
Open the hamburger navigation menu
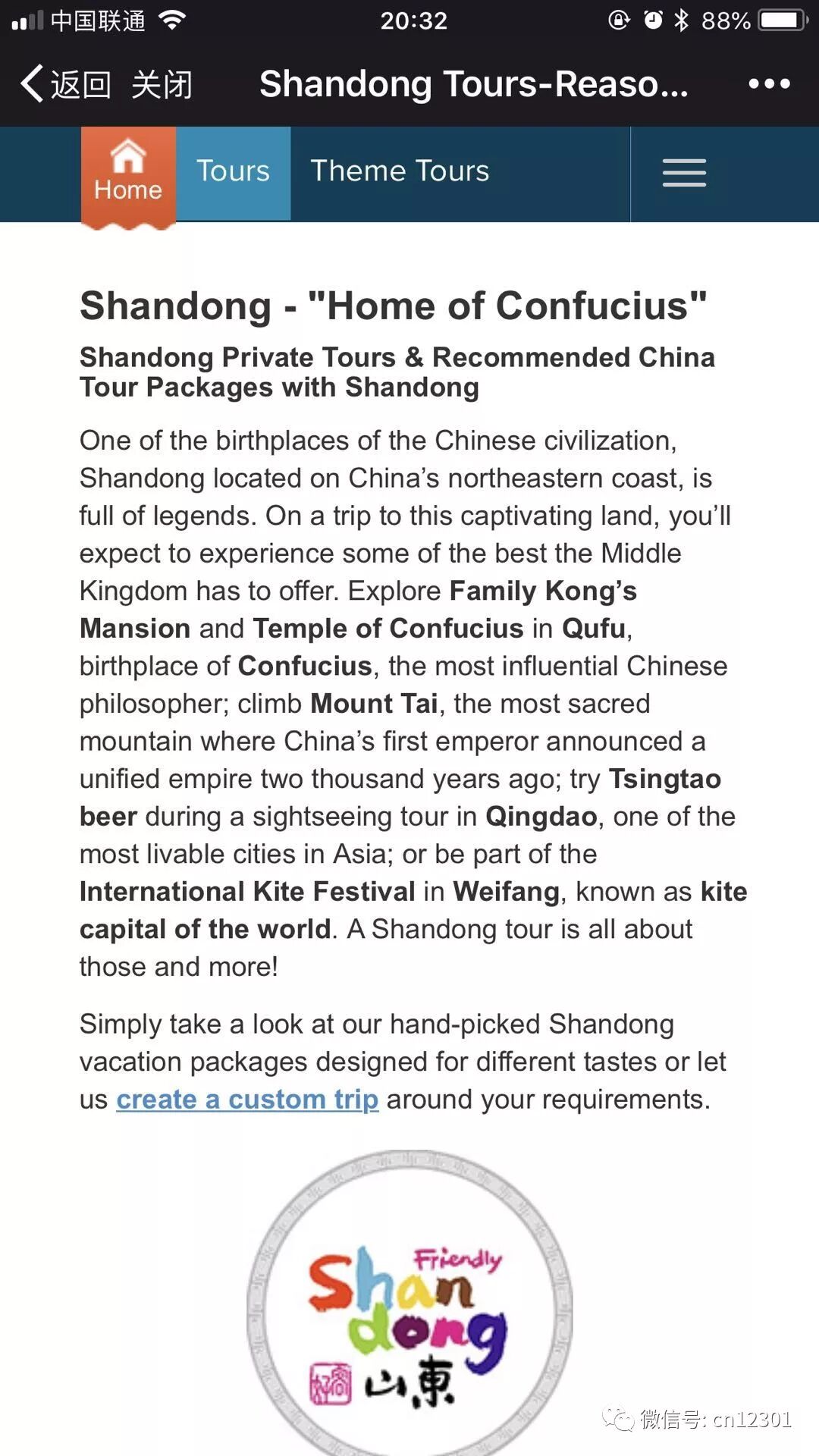click(x=684, y=173)
